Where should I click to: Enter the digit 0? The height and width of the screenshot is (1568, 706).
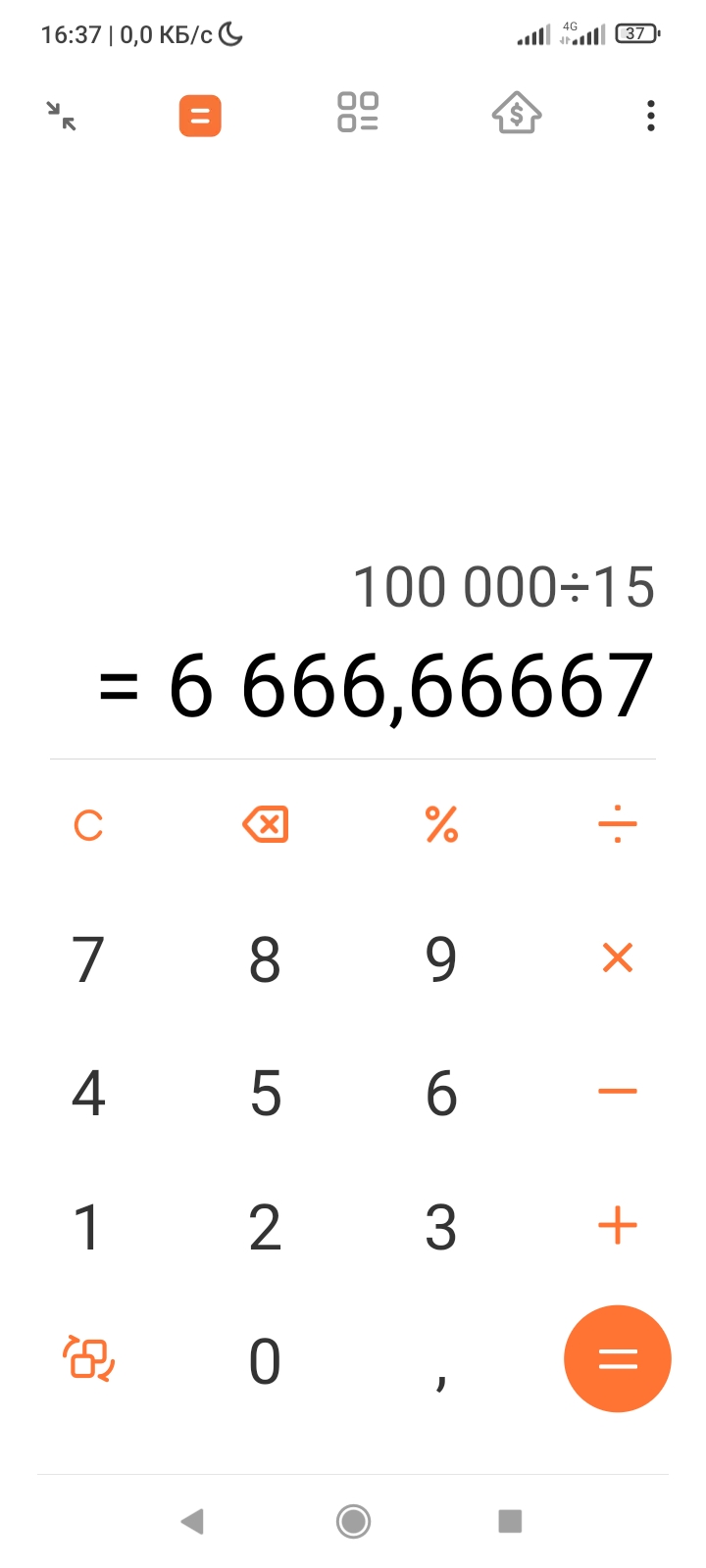[x=265, y=1361]
